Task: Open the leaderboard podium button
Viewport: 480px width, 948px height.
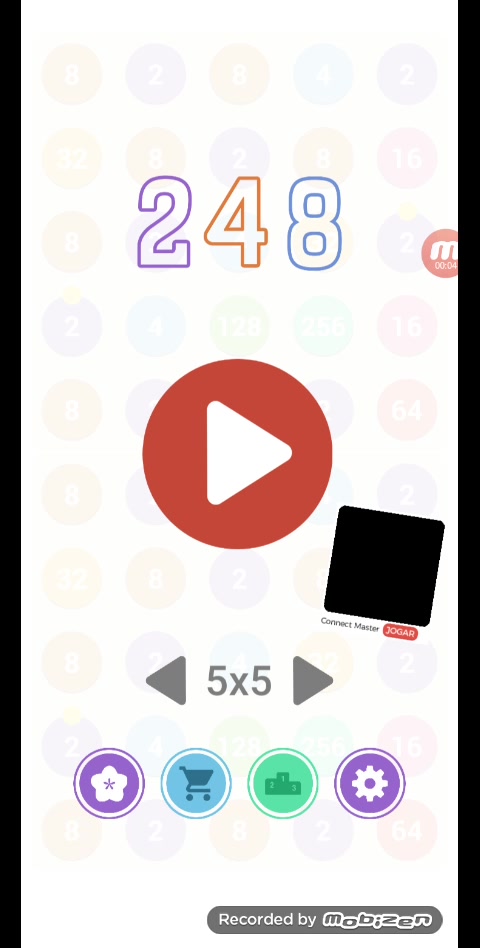Action: [x=283, y=784]
